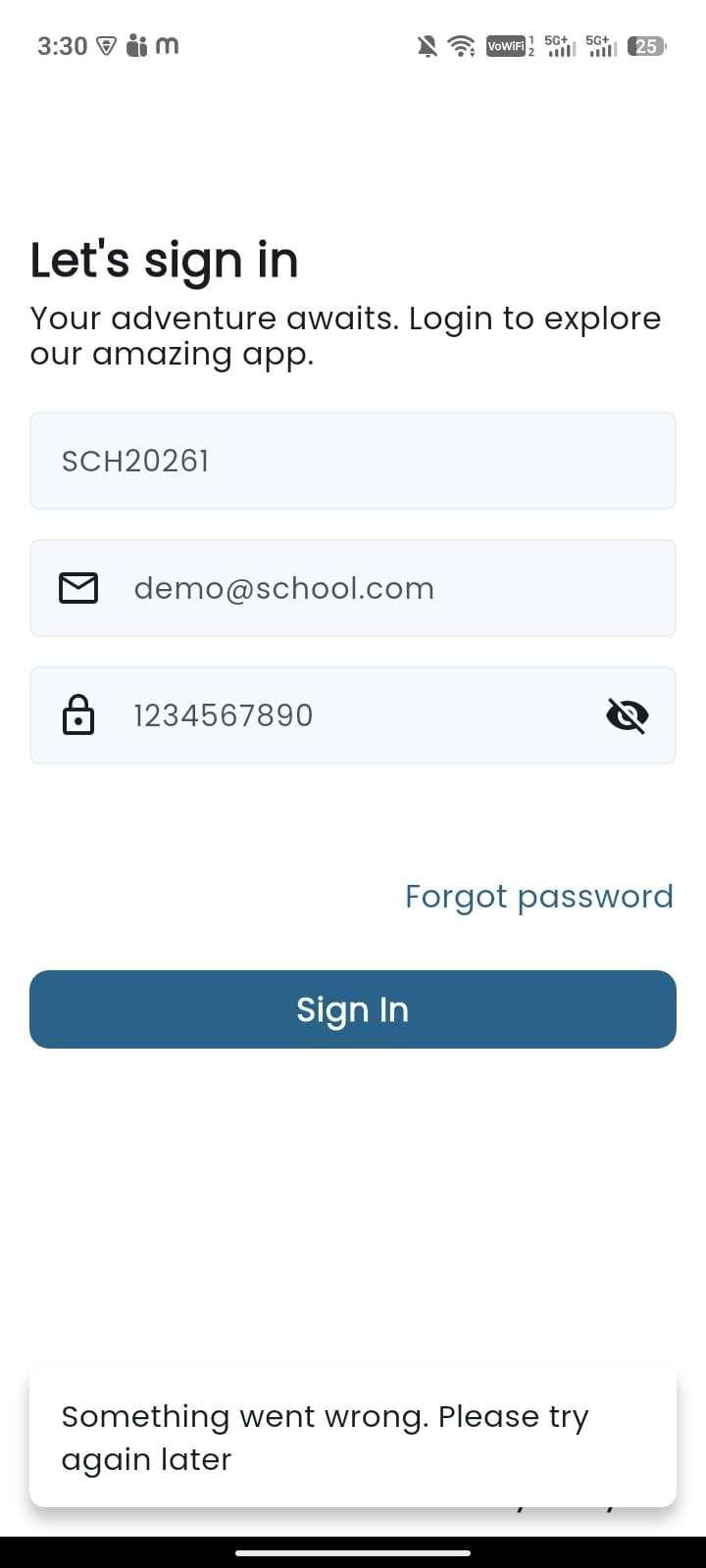The height and width of the screenshot is (1568, 706).
Task: Open the Forgot password link
Action: (538, 897)
